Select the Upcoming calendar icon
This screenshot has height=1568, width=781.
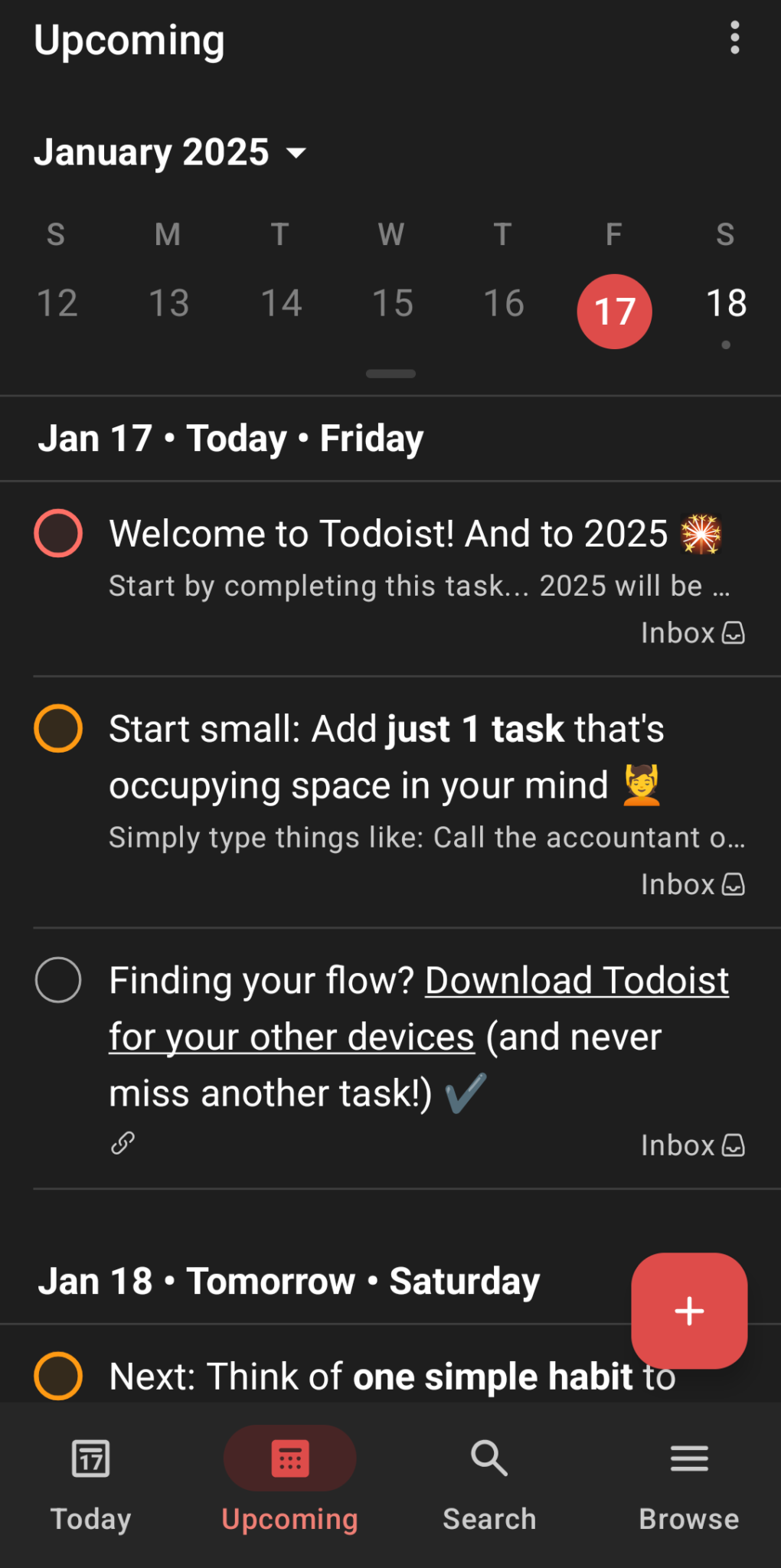tap(289, 1459)
